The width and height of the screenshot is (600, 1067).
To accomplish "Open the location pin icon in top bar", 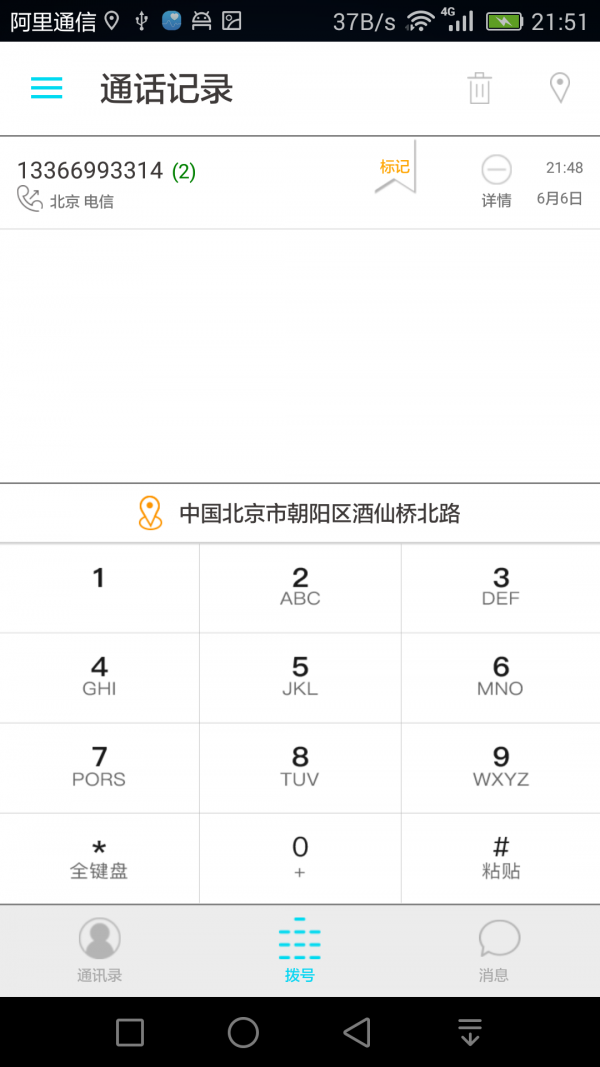I will [560, 89].
